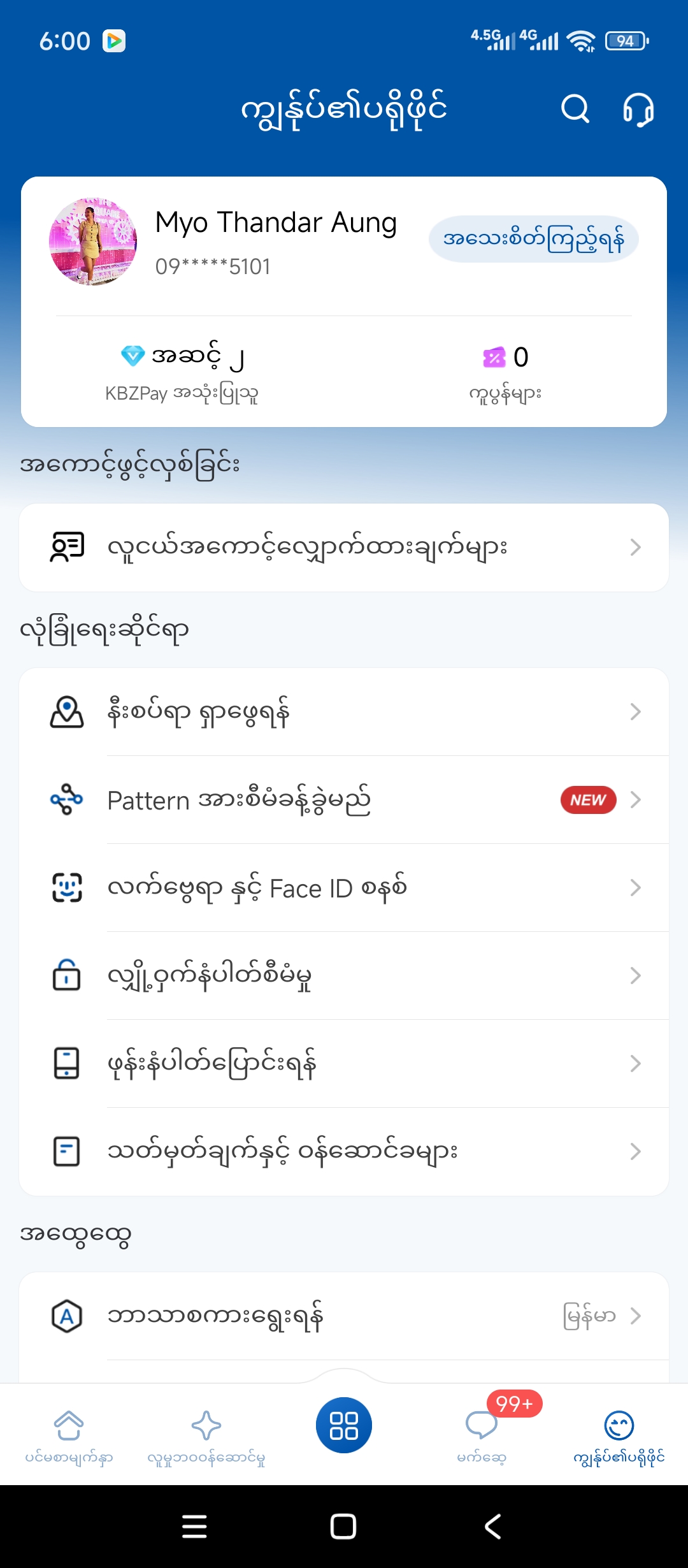Open လက်ဗွေရာ နှင့် Face ID စနစ် settings

click(344, 888)
